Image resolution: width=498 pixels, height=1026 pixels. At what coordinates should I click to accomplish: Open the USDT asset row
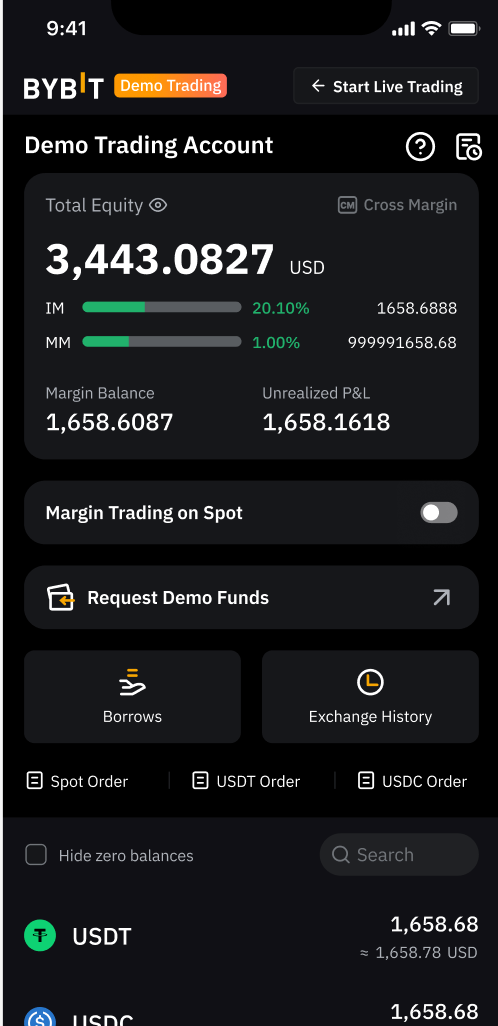[x=251, y=936]
